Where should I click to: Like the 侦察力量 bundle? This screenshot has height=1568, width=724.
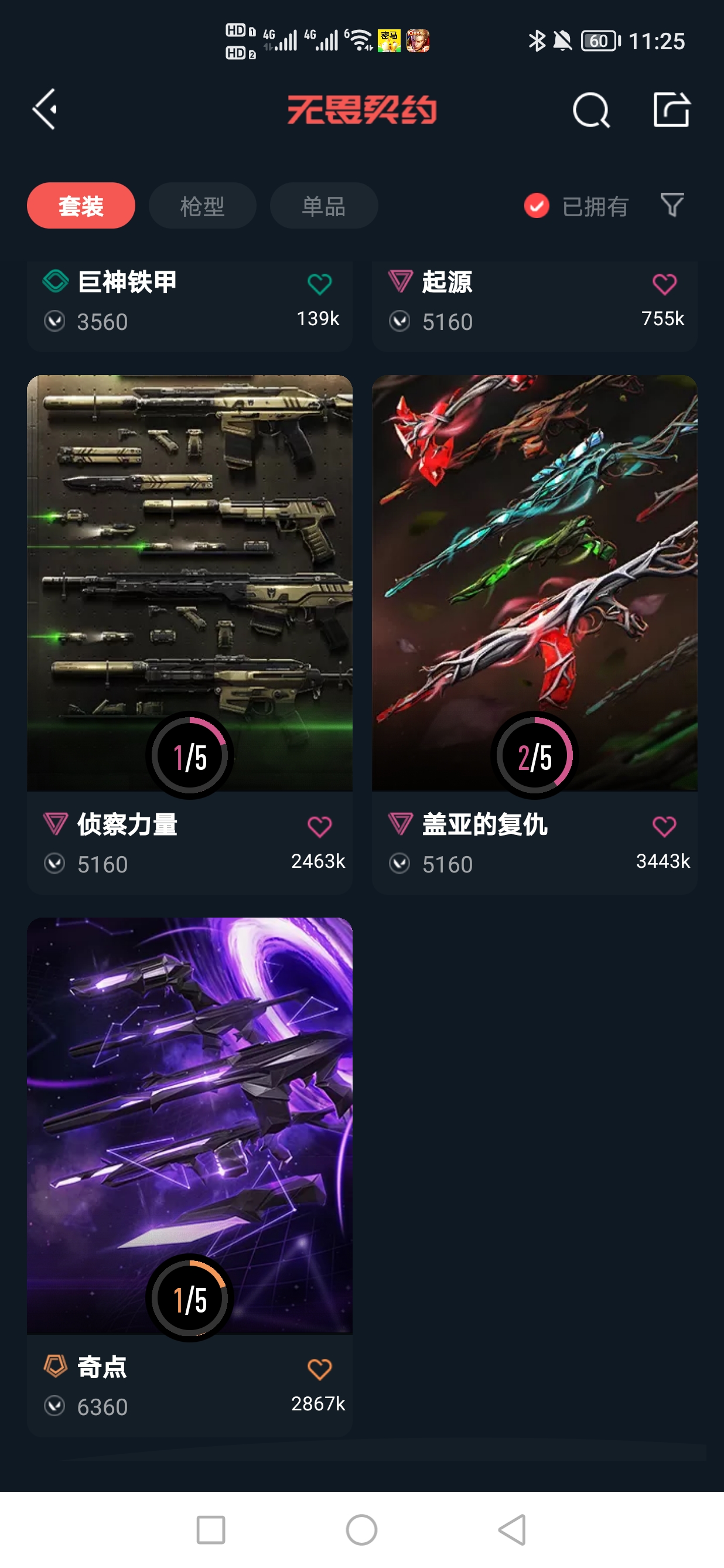[319, 827]
